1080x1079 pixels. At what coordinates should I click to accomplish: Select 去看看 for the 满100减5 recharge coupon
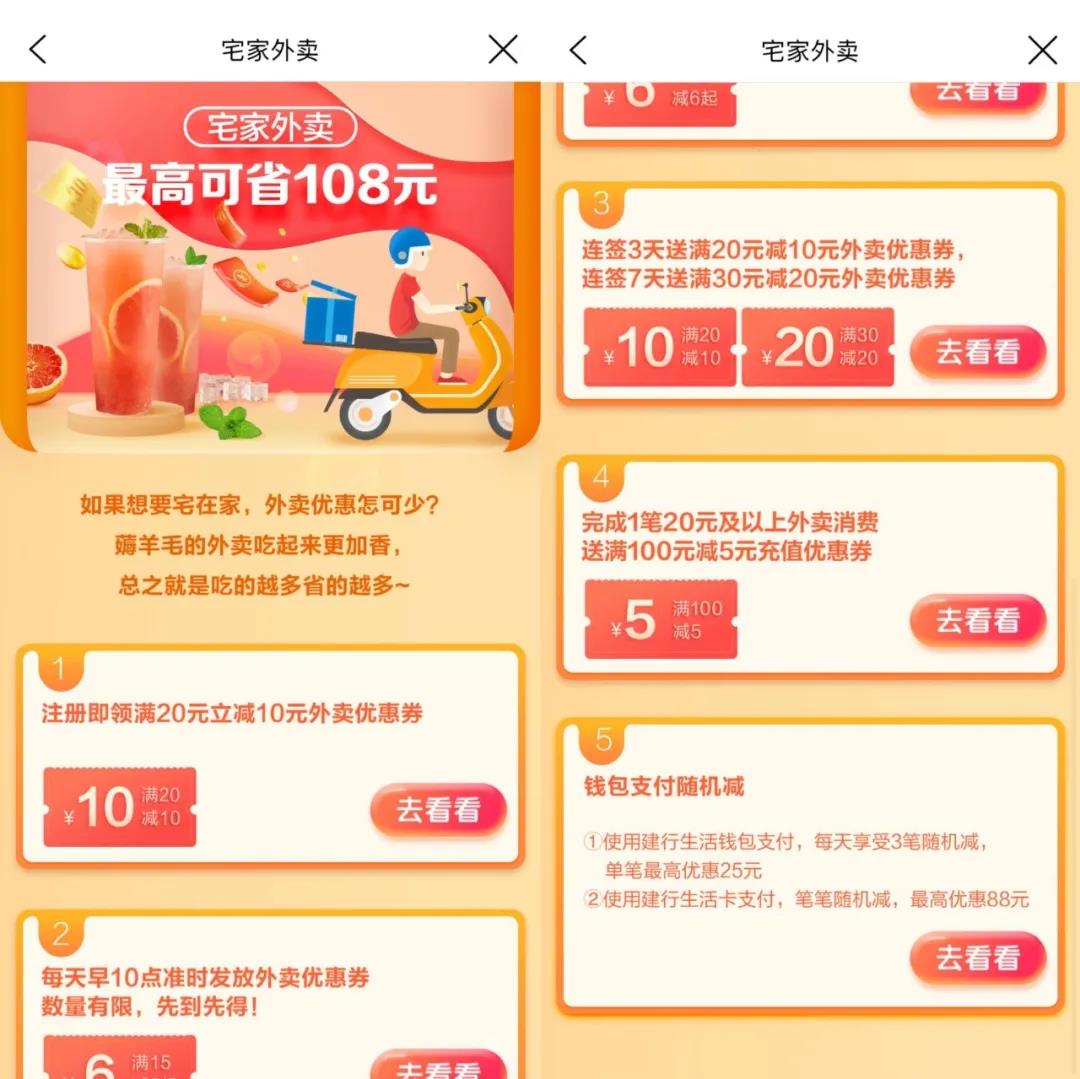(x=977, y=621)
